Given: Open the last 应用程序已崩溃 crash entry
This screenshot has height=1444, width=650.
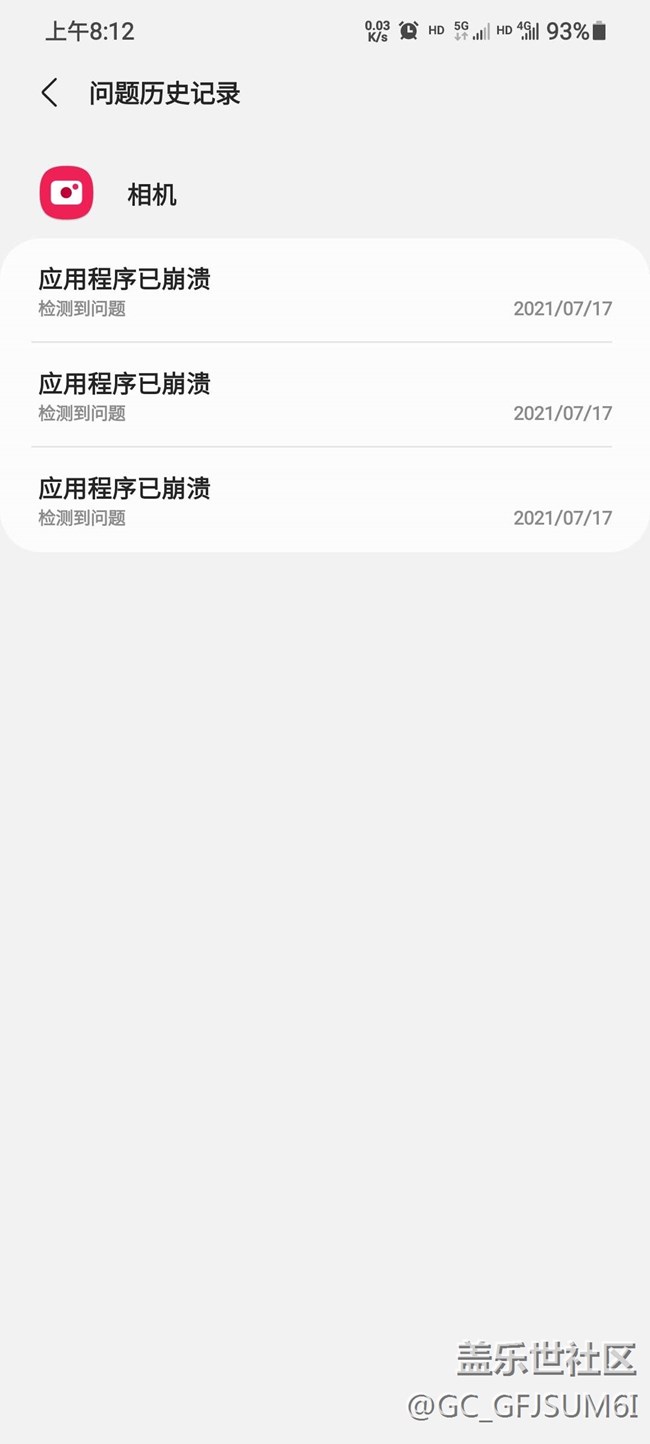Looking at the screenshot, I should pyautogui.click(x=325, y=499).
